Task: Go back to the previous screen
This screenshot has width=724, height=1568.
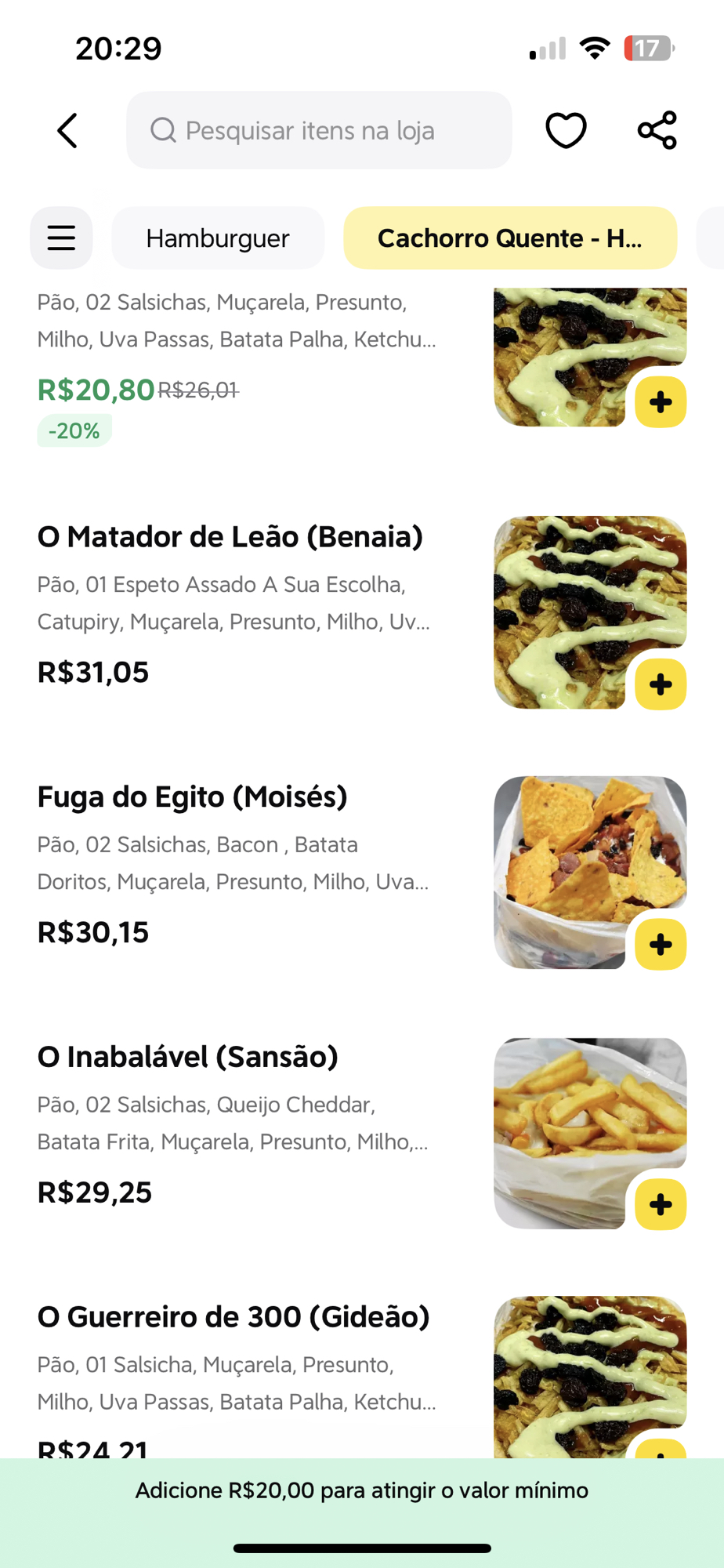Action: click(x=67, y=130)
